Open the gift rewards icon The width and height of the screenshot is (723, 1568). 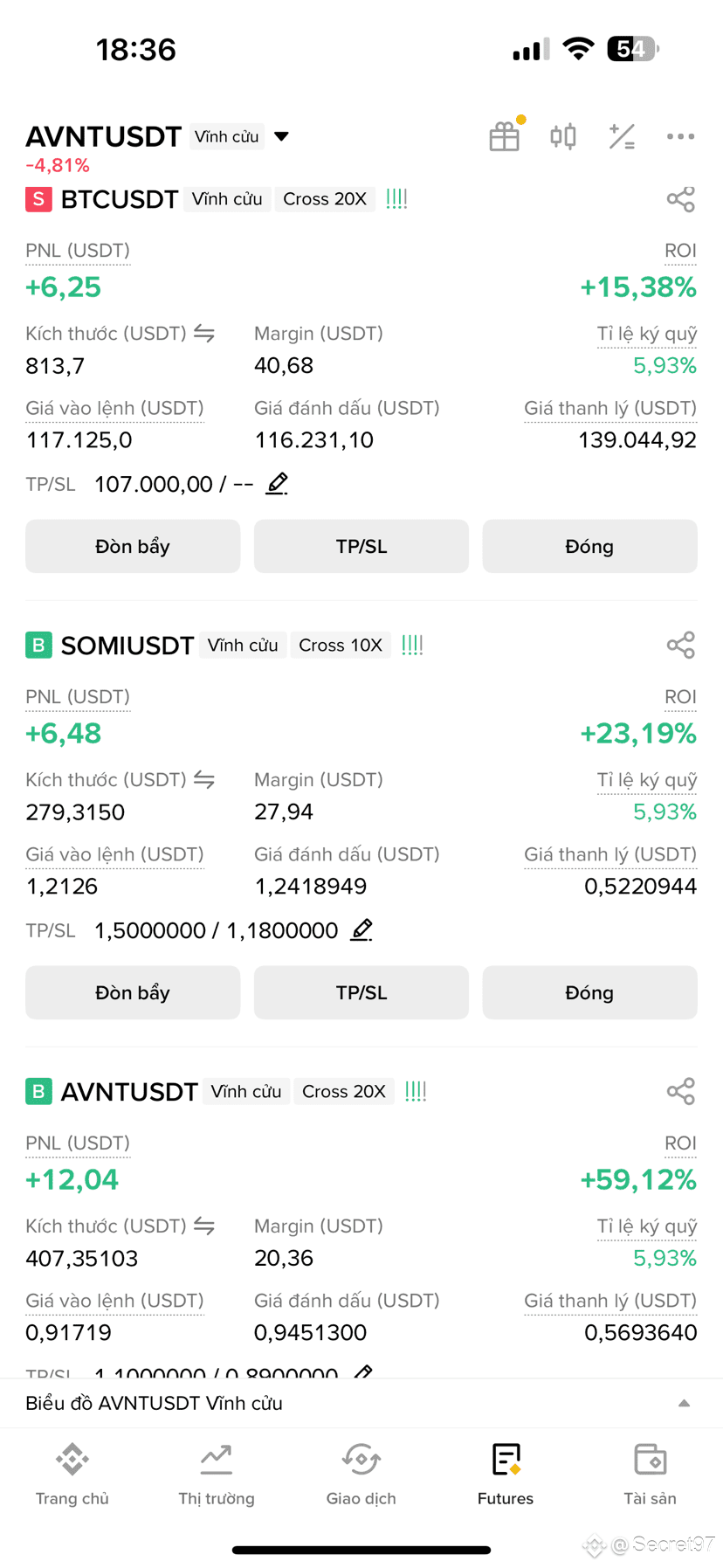pyautogui.click(x=505, y=136)
